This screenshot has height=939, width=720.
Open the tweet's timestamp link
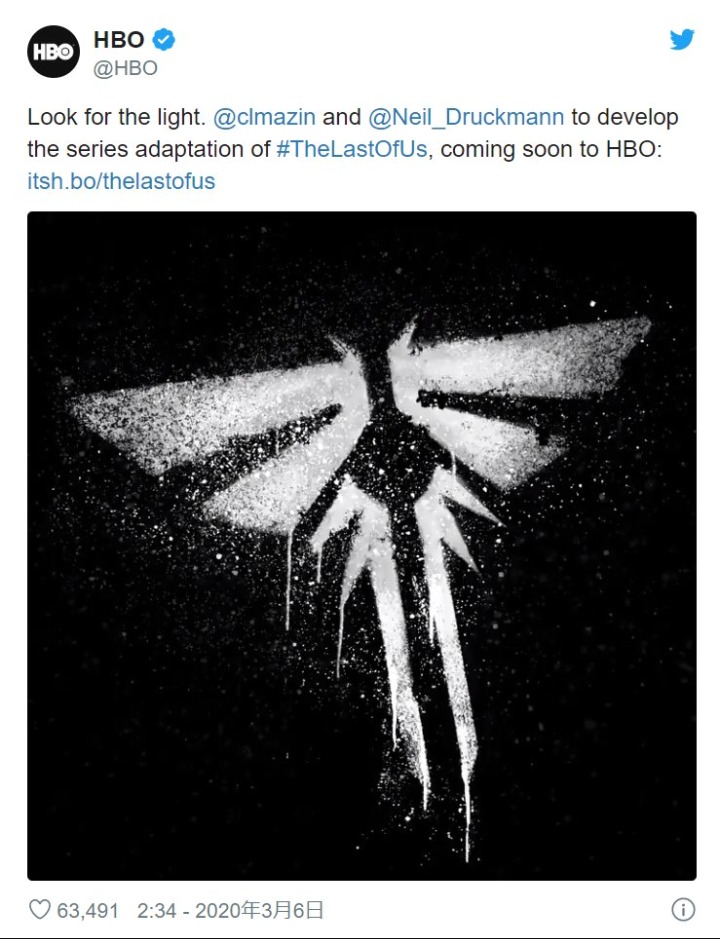pyautogui.click(x=230, y=910)
